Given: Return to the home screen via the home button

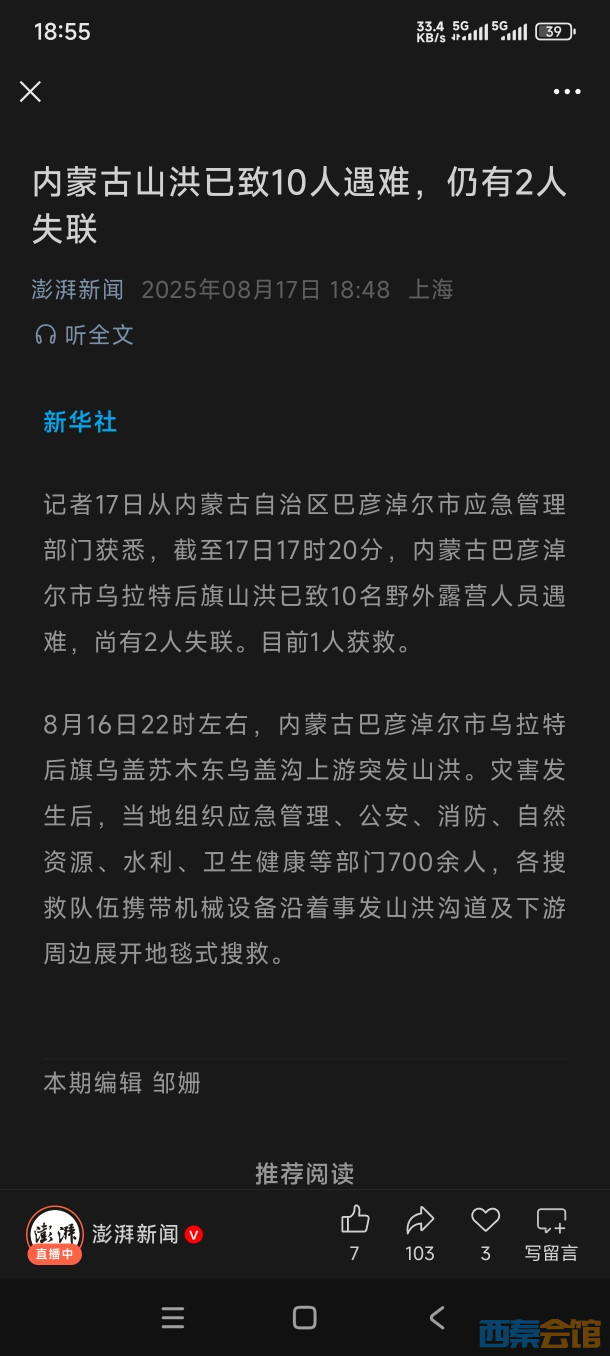Looking at the screenshot, I should (305, 1318).
